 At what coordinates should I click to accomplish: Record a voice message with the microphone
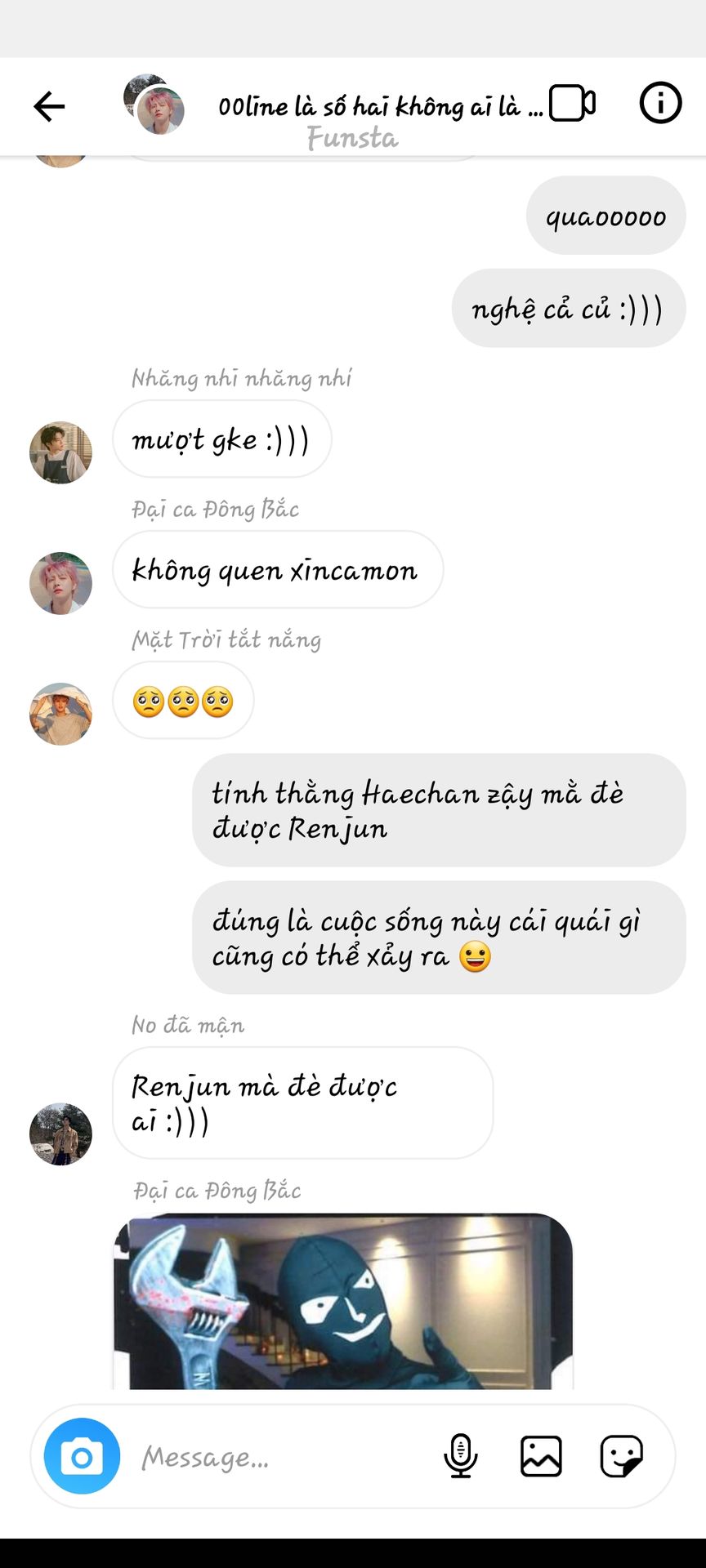[x=461, y=1456]
